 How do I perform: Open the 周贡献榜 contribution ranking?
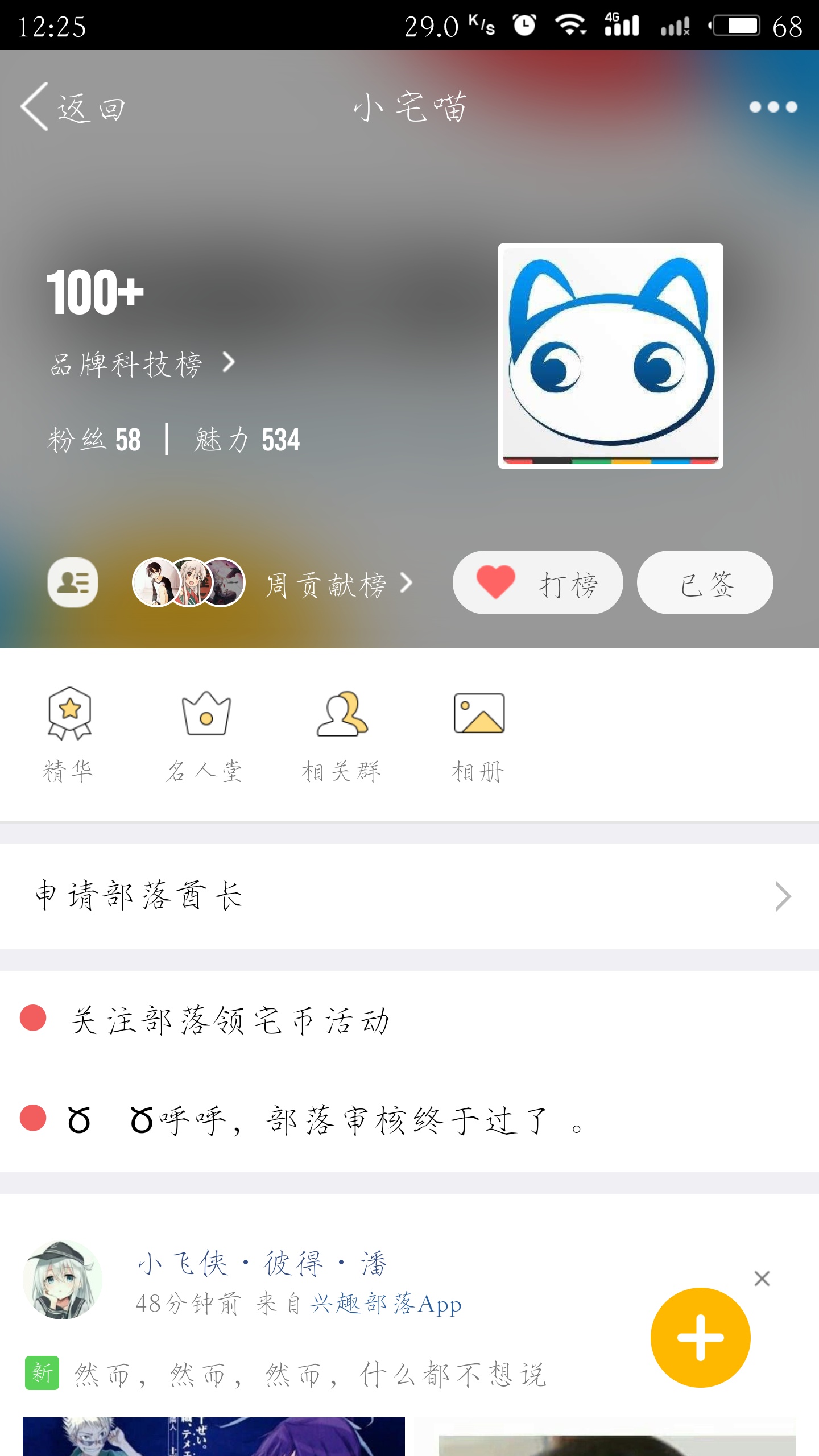coord(339,584)
